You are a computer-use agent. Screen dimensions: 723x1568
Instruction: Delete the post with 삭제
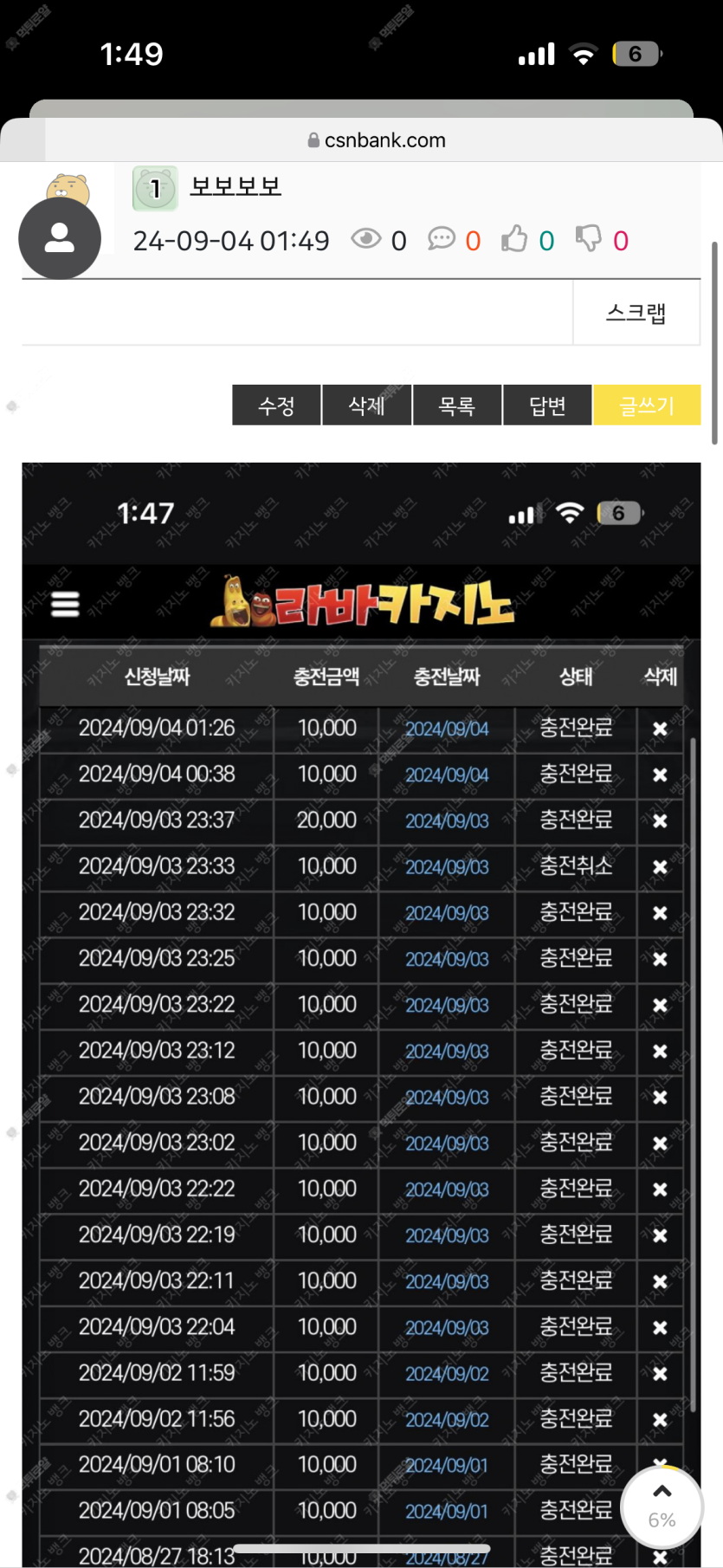tap(366, 405)
